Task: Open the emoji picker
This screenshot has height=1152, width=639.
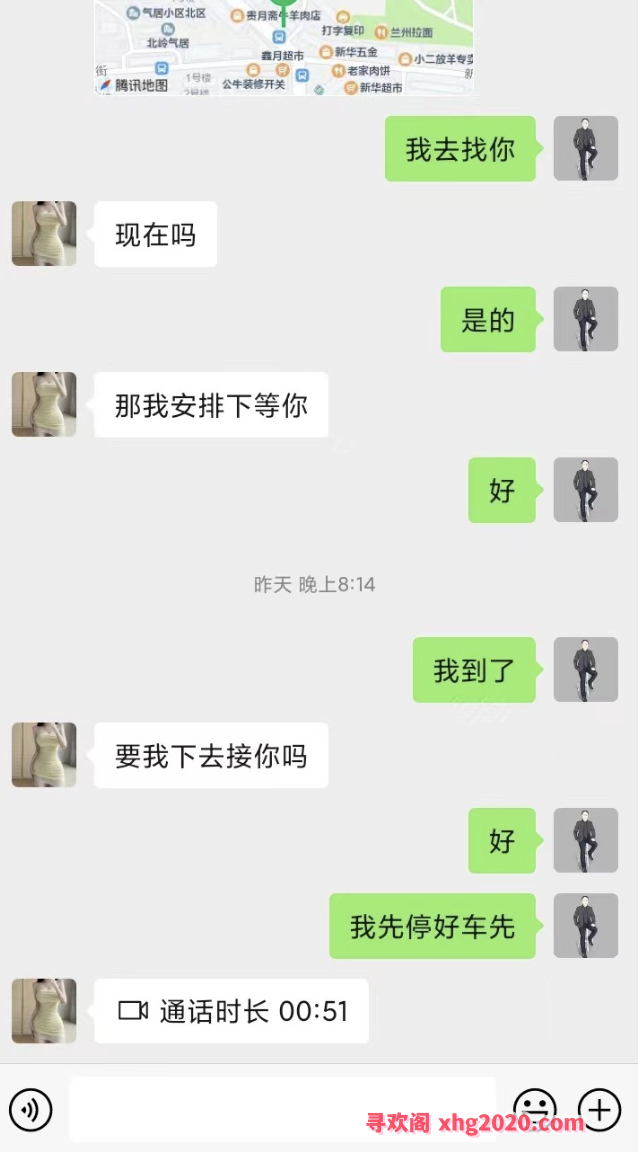Action: 534,1108
